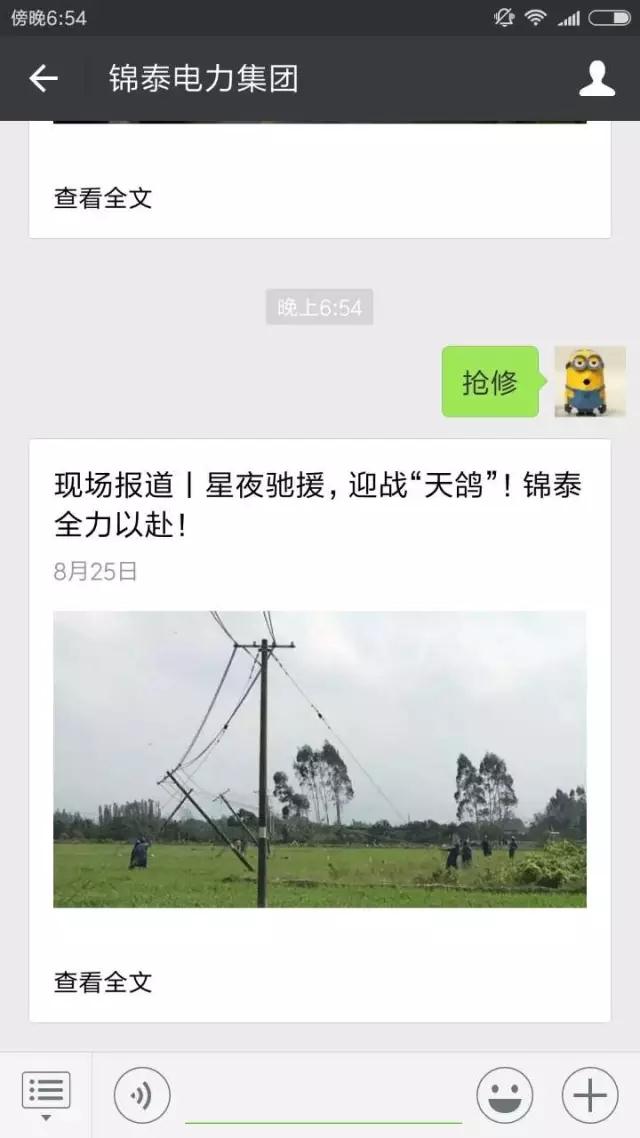Open the upper 查看全文 link
Image resolution: width=640 pixels, height=1138 pixels.
pos(103,198)
